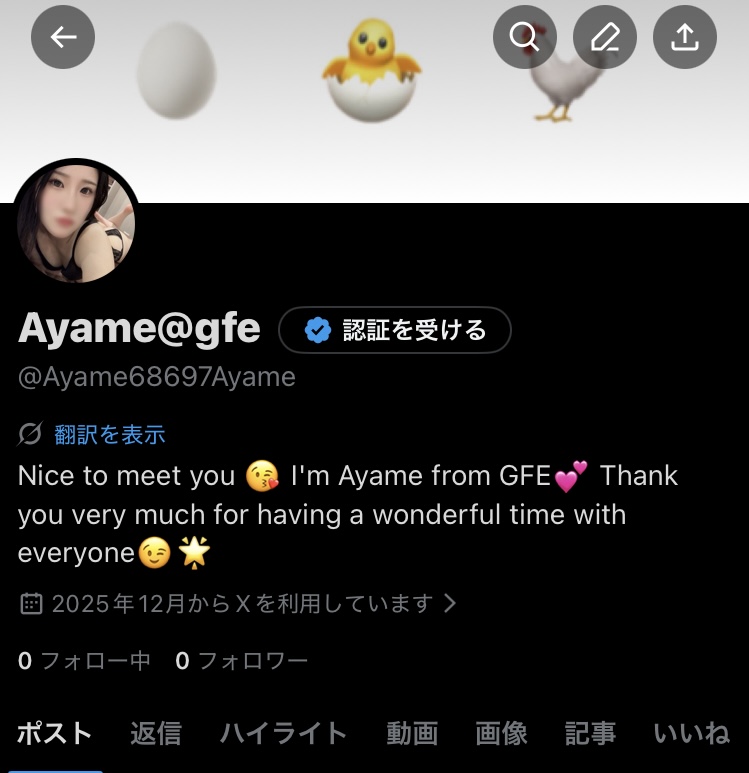749x773 pixels.
Task: Open the フォロワー followers list
Action: (240, 660)
